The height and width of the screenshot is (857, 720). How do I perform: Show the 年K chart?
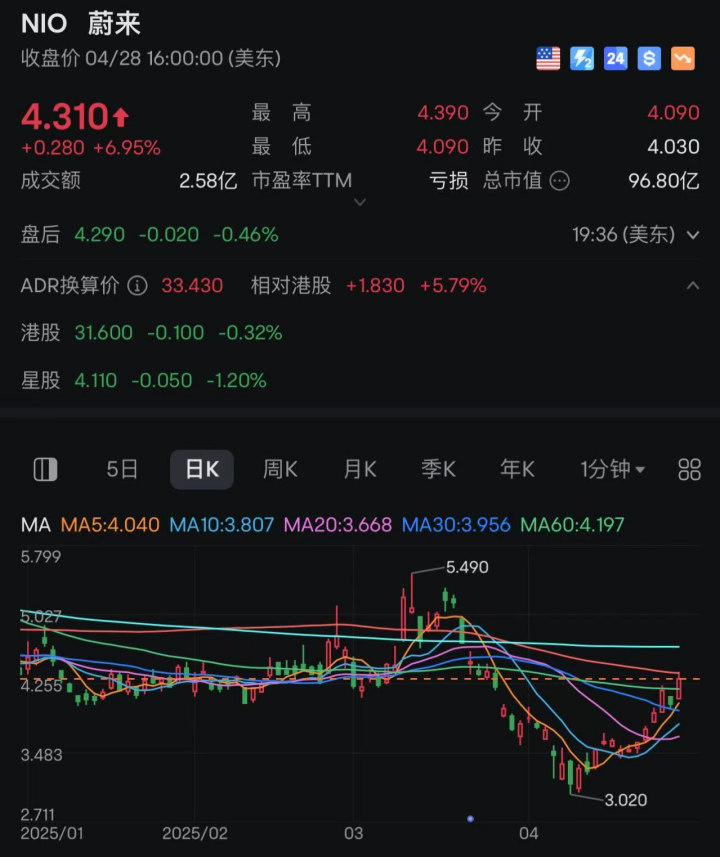517,469
